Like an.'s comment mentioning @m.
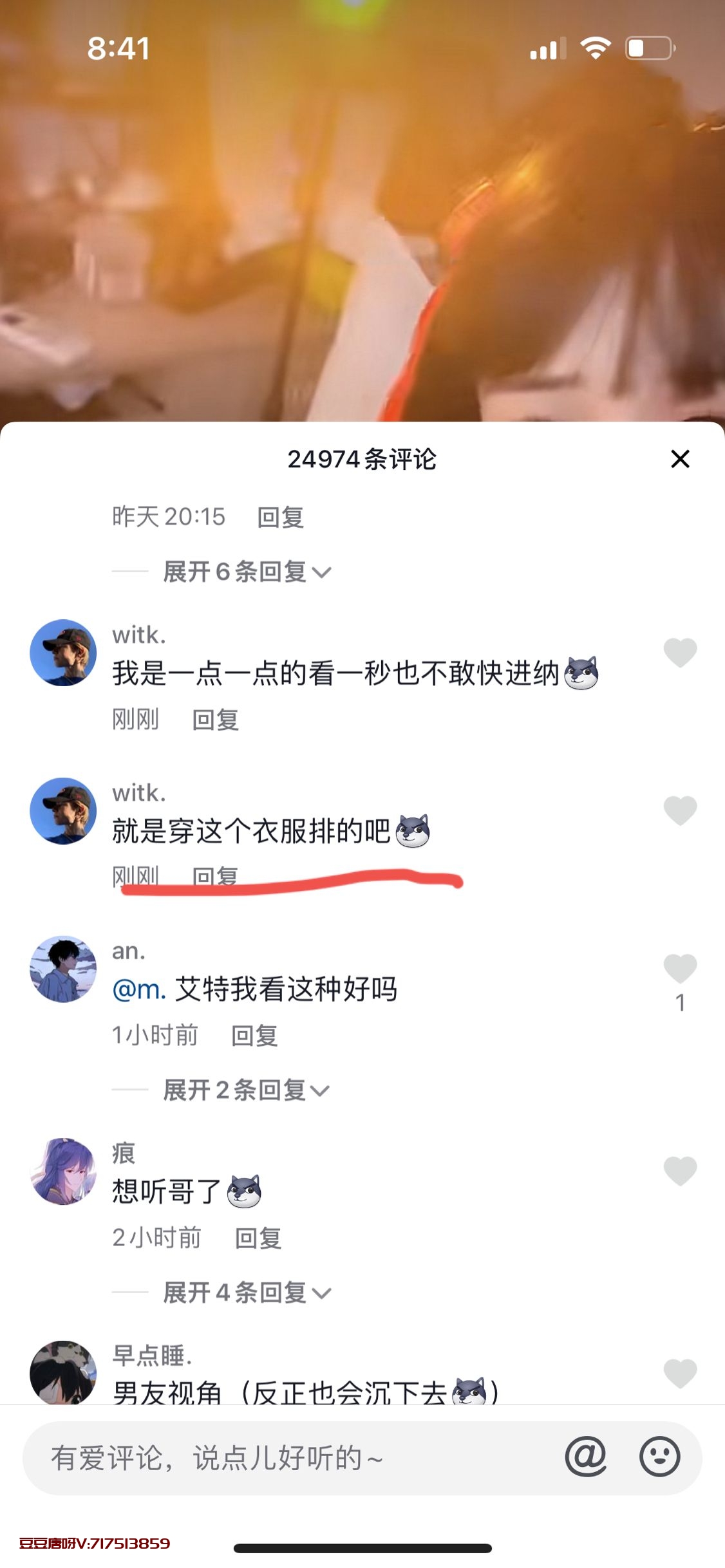This screenshot has width=725, height=1568. tap(680, 969)
